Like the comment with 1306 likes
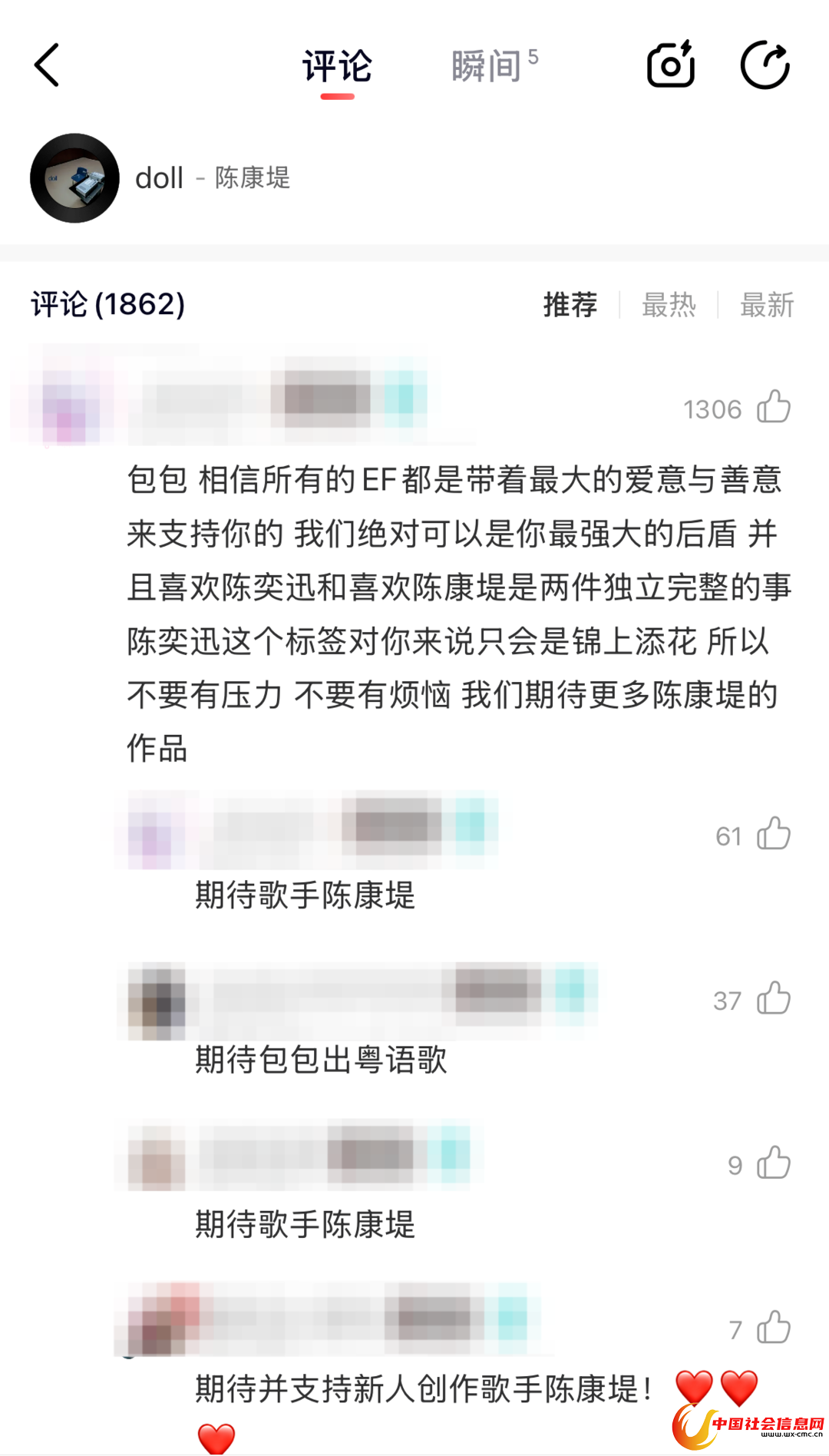 coord(773,407)
